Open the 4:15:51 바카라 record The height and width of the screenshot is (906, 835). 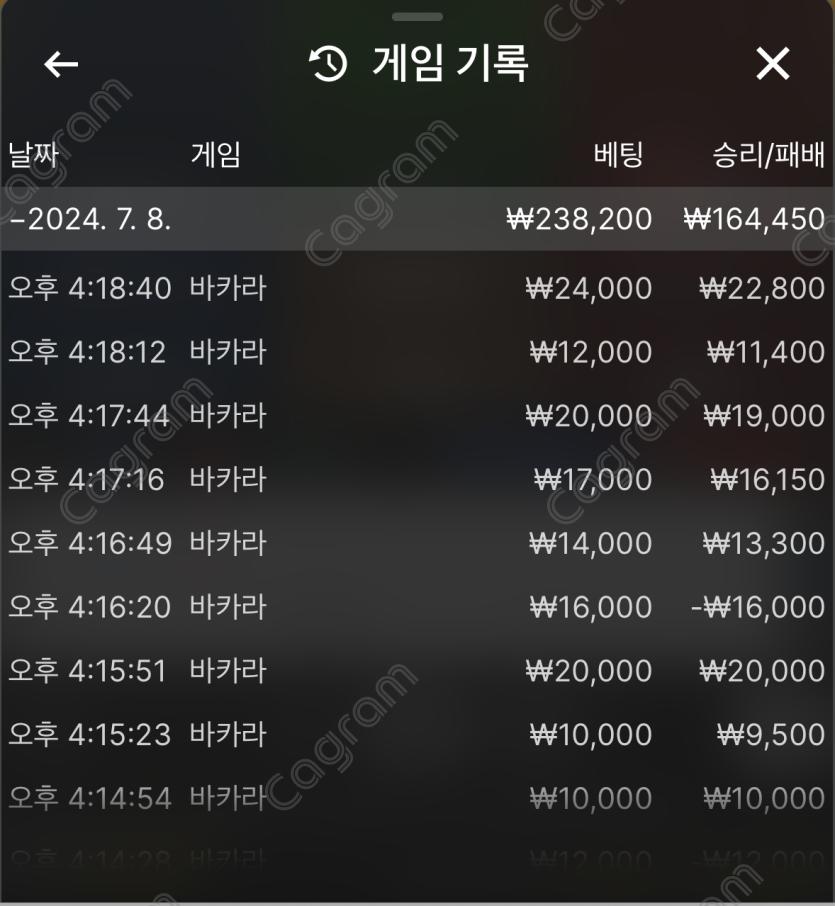pos(417,670)
